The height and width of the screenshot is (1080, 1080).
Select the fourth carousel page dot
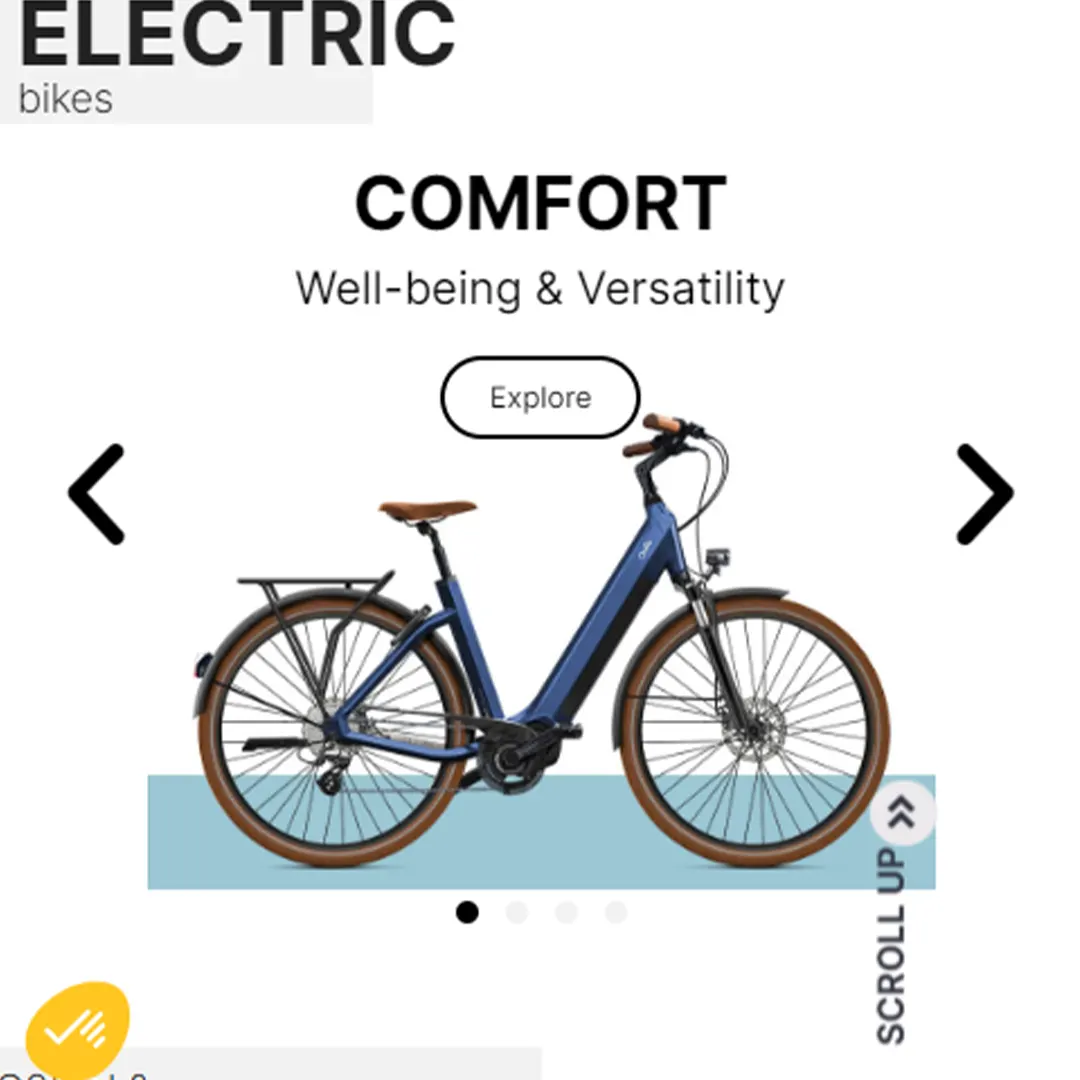coord(616,912)
